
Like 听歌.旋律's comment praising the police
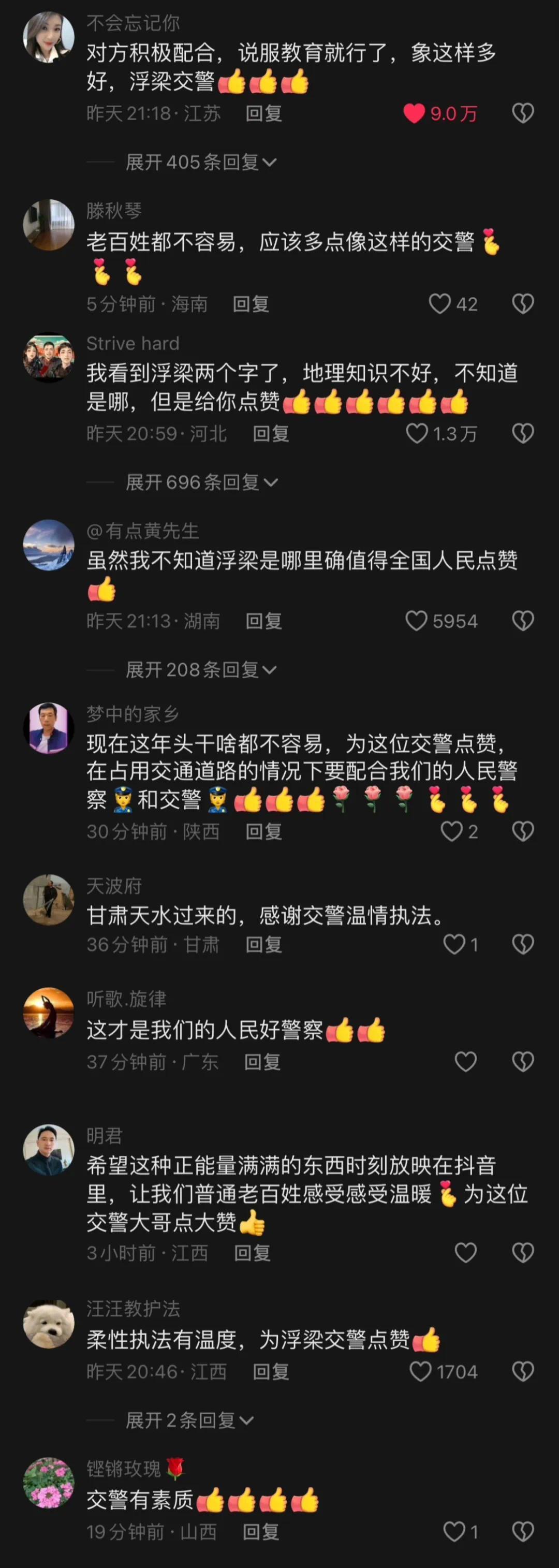tap(466, 1062)
